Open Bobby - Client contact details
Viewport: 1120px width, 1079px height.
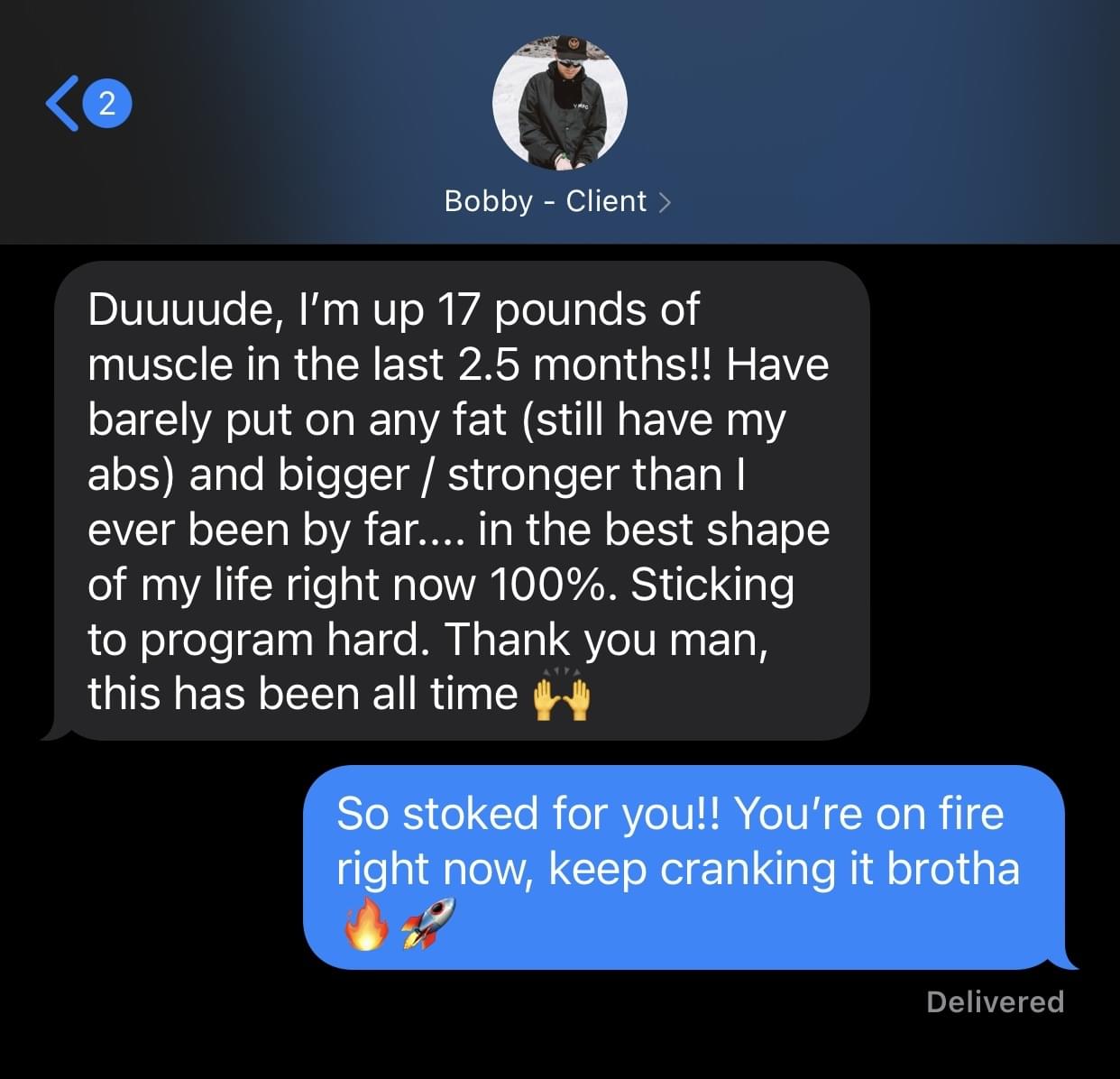pos(557,200)
